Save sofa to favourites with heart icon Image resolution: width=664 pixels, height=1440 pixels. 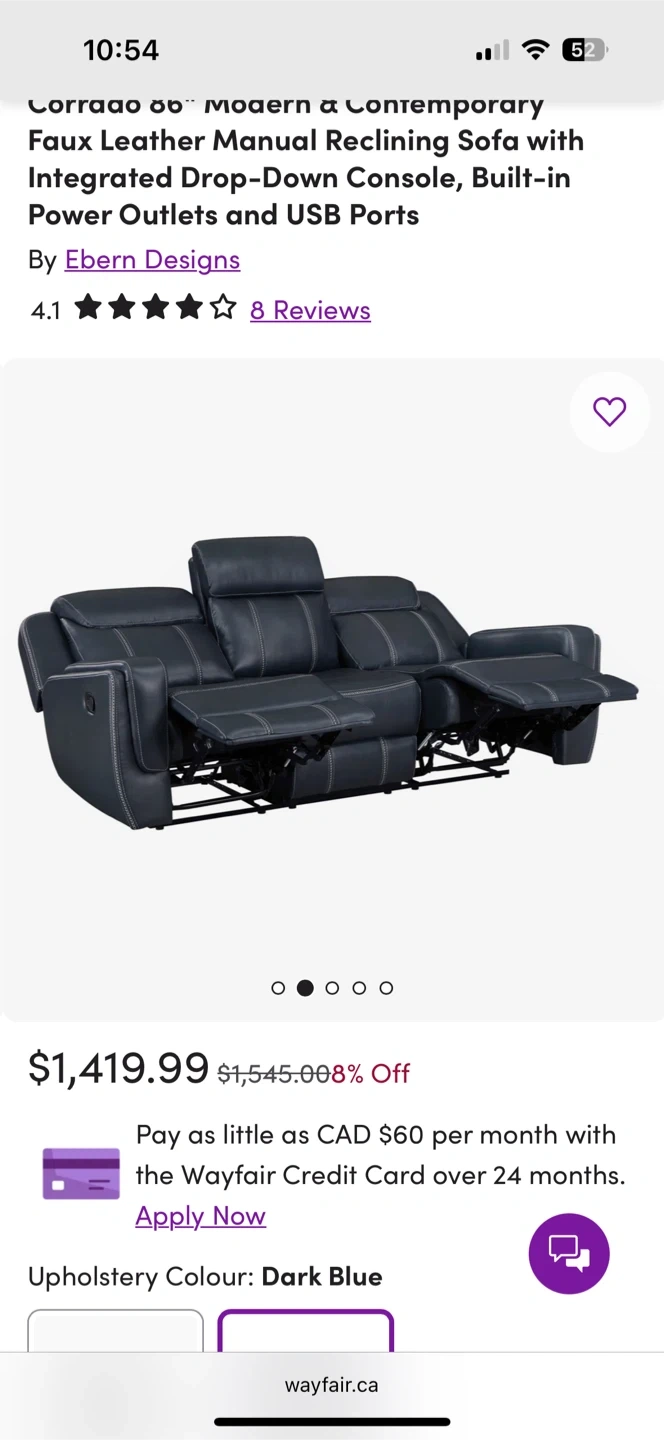(x=609, y=412)
